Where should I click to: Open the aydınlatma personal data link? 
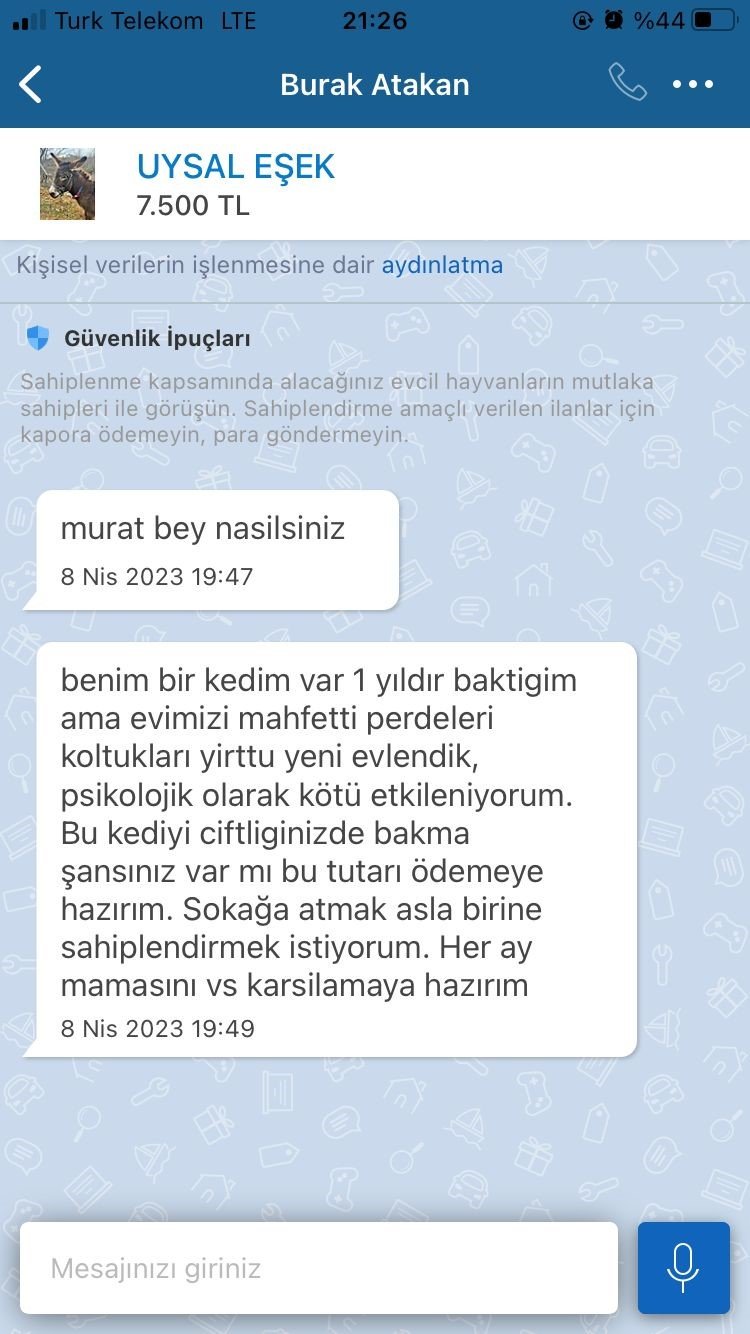tap(443, 264)
